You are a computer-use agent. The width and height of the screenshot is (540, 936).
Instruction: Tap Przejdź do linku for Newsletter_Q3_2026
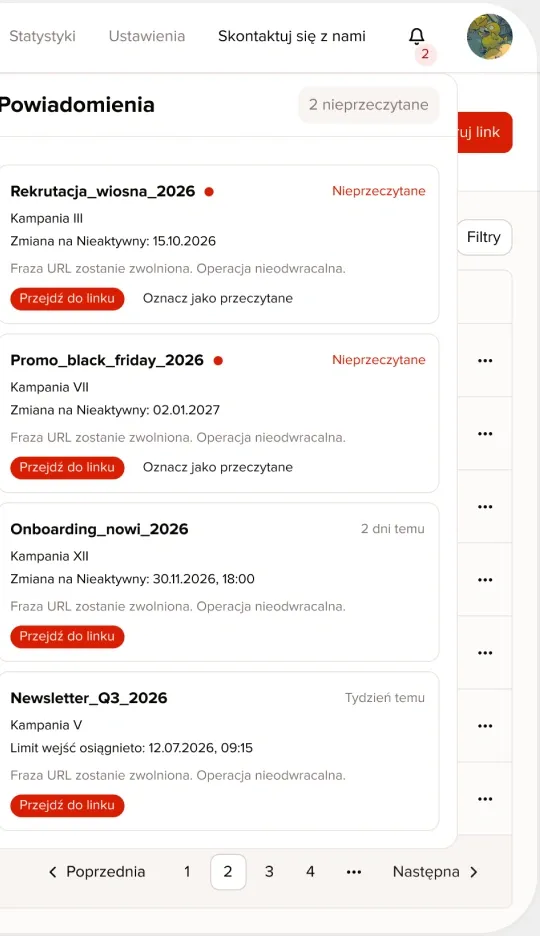coord(67,805)
